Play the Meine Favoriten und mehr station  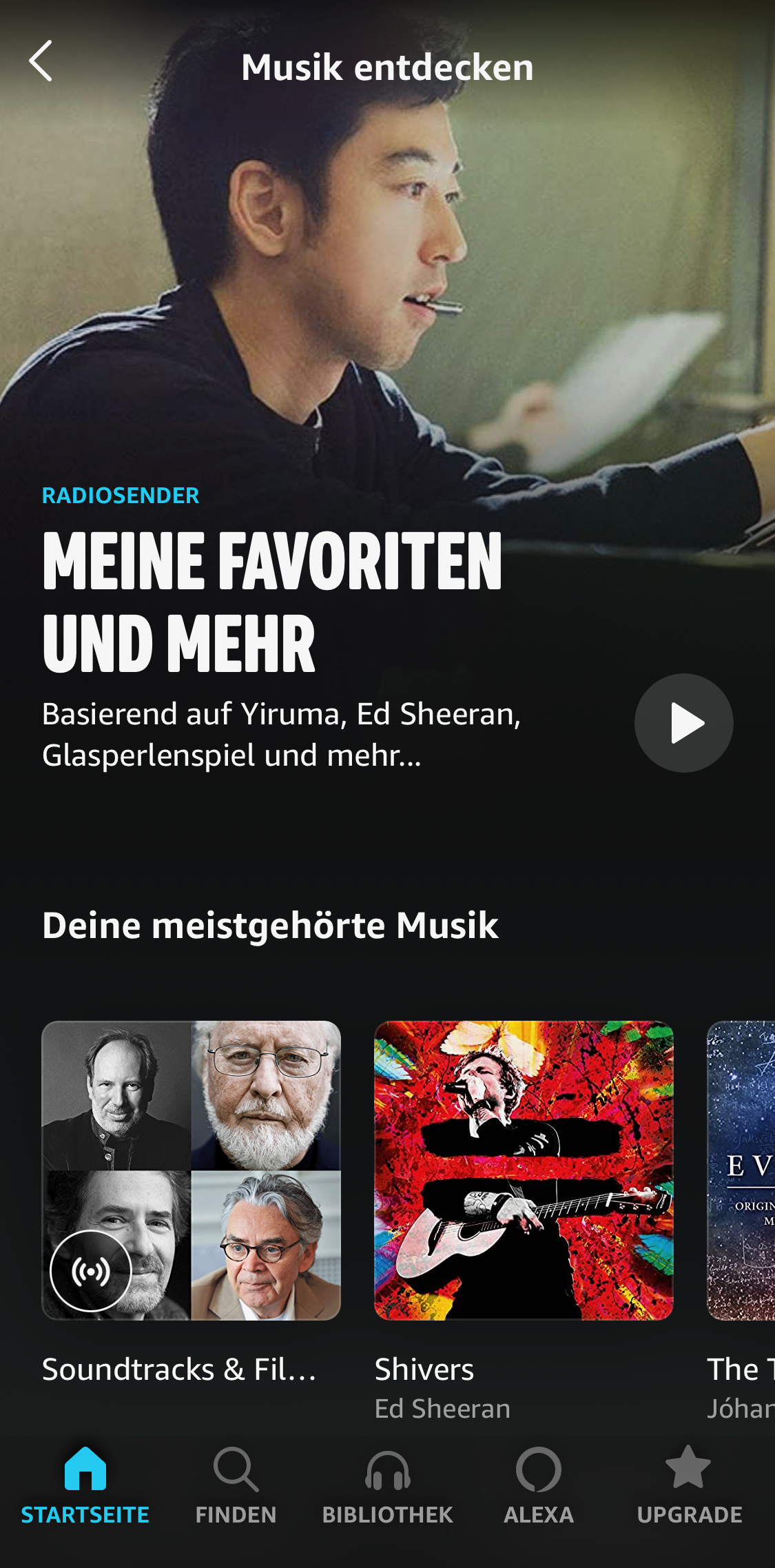pos(683,723)
